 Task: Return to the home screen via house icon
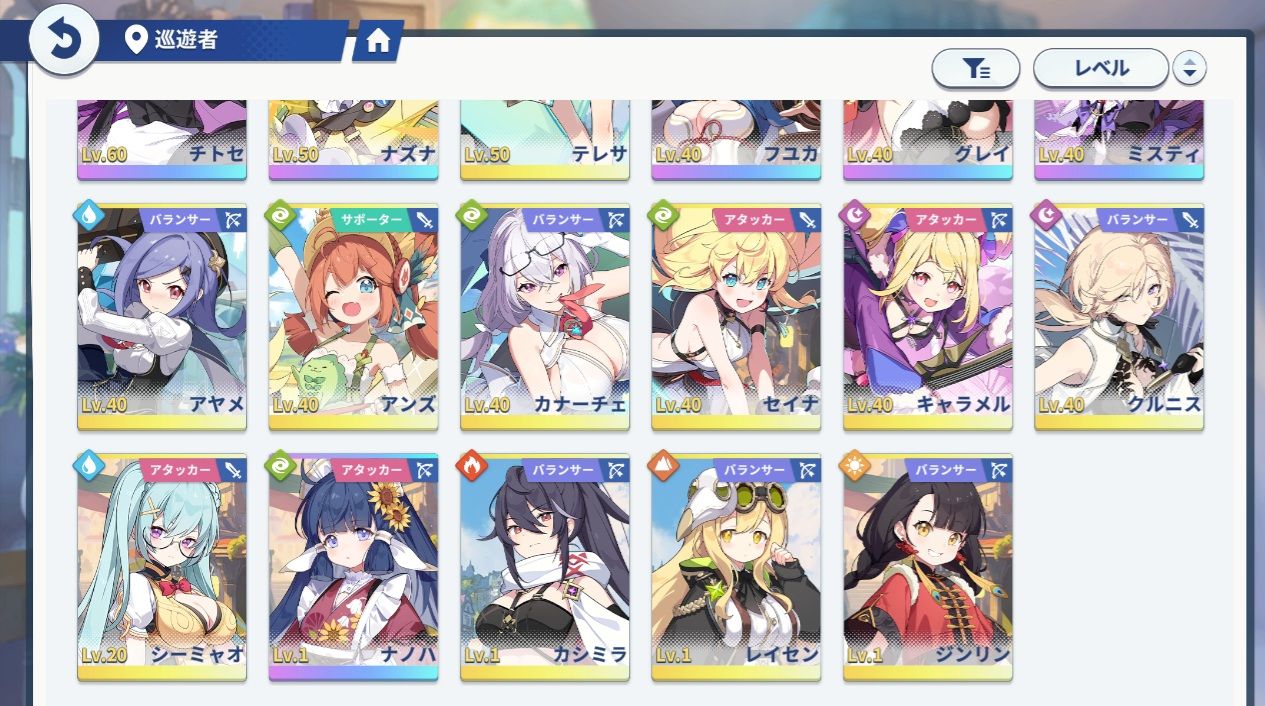[378, 41]
